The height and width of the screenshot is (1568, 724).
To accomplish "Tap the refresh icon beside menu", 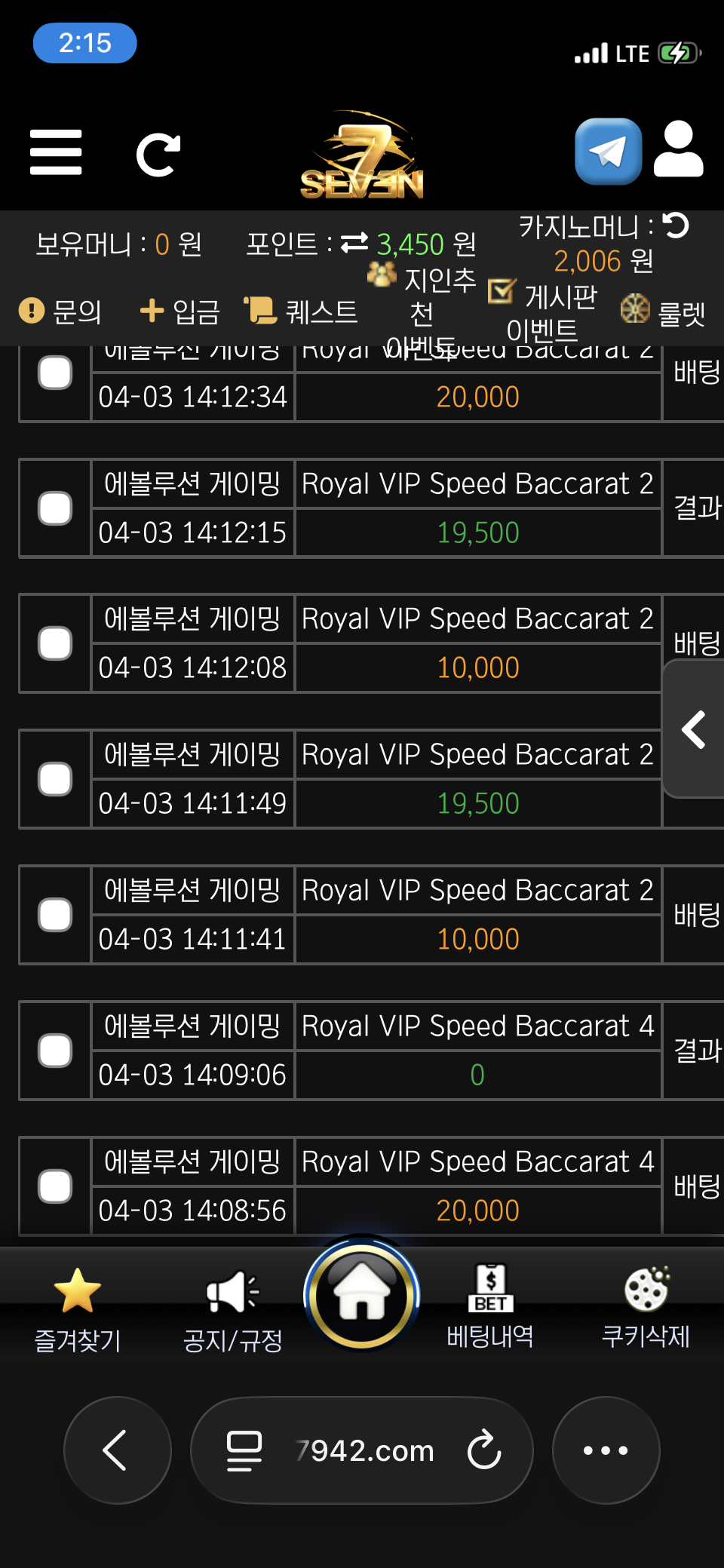I will [x=158, y=155].
